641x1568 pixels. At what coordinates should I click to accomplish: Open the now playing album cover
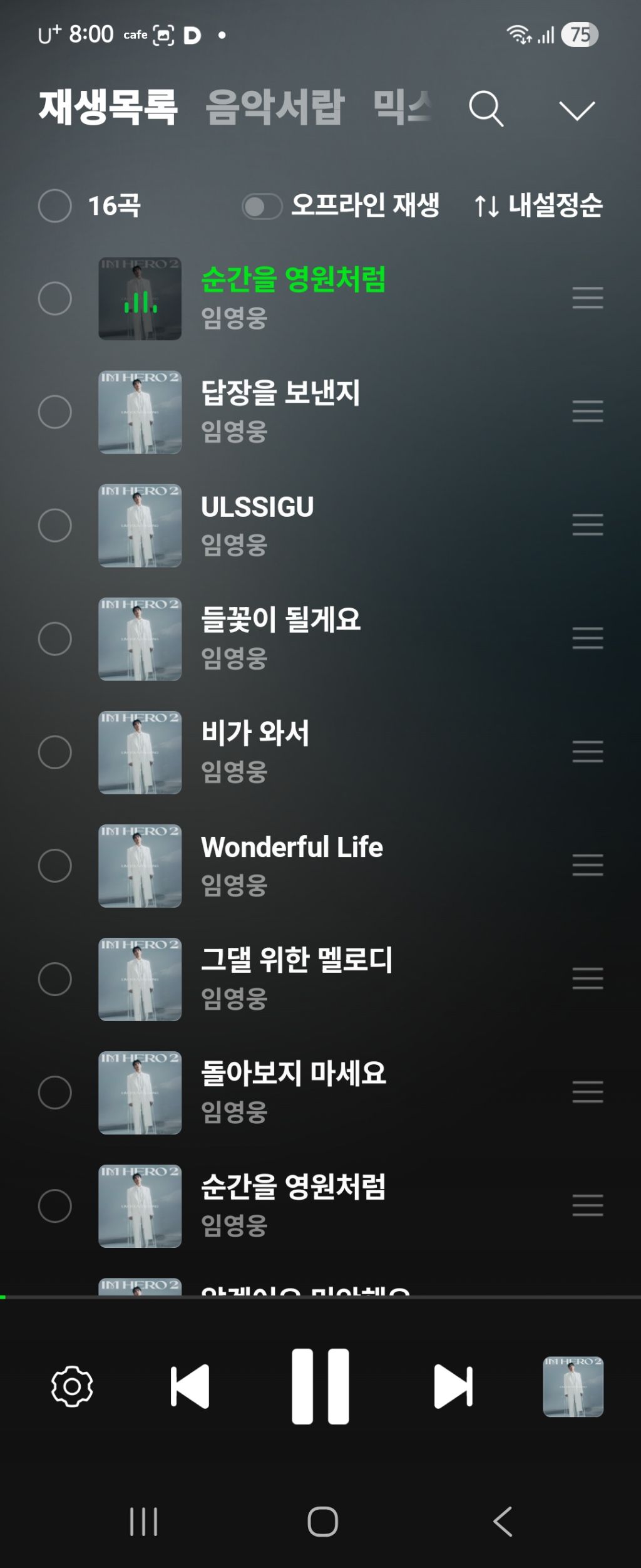pyautogui.click(x=573, y=1386)
